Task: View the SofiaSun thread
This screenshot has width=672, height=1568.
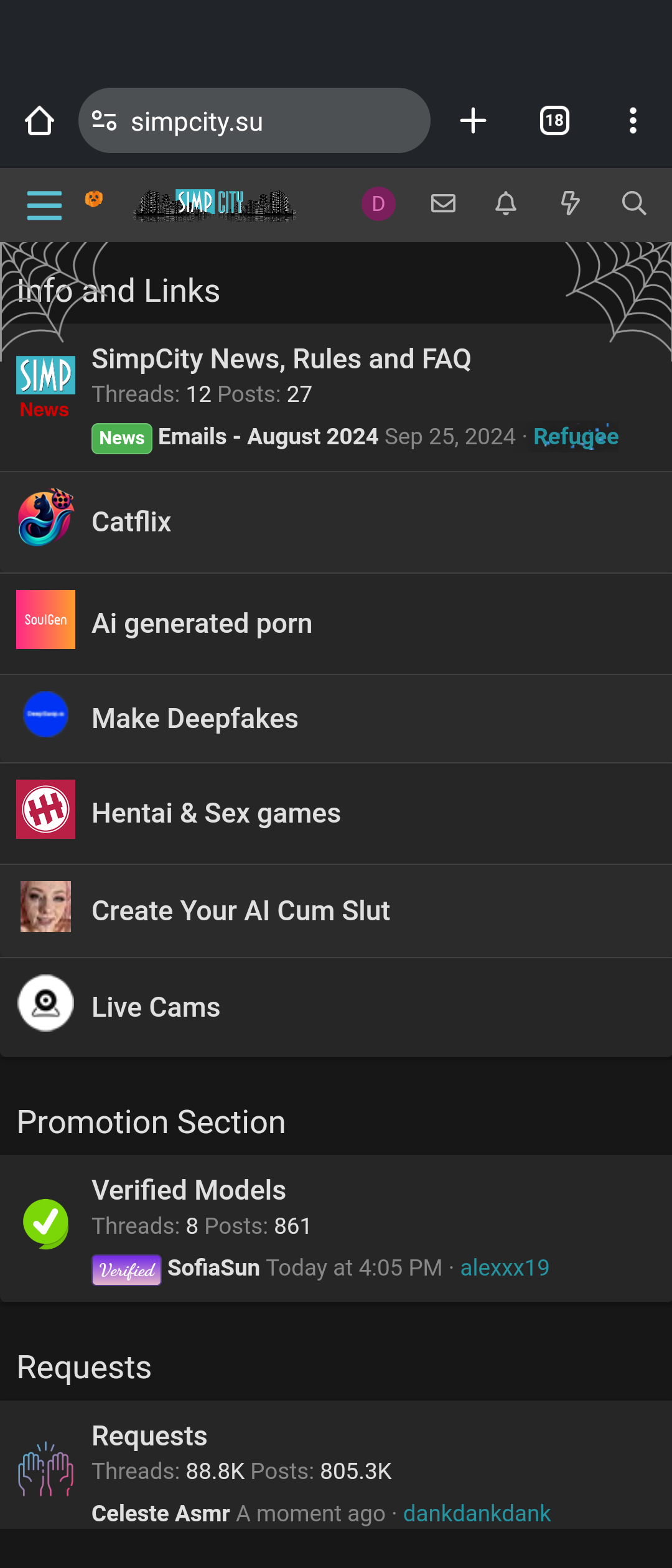Action: point(213,1268)
